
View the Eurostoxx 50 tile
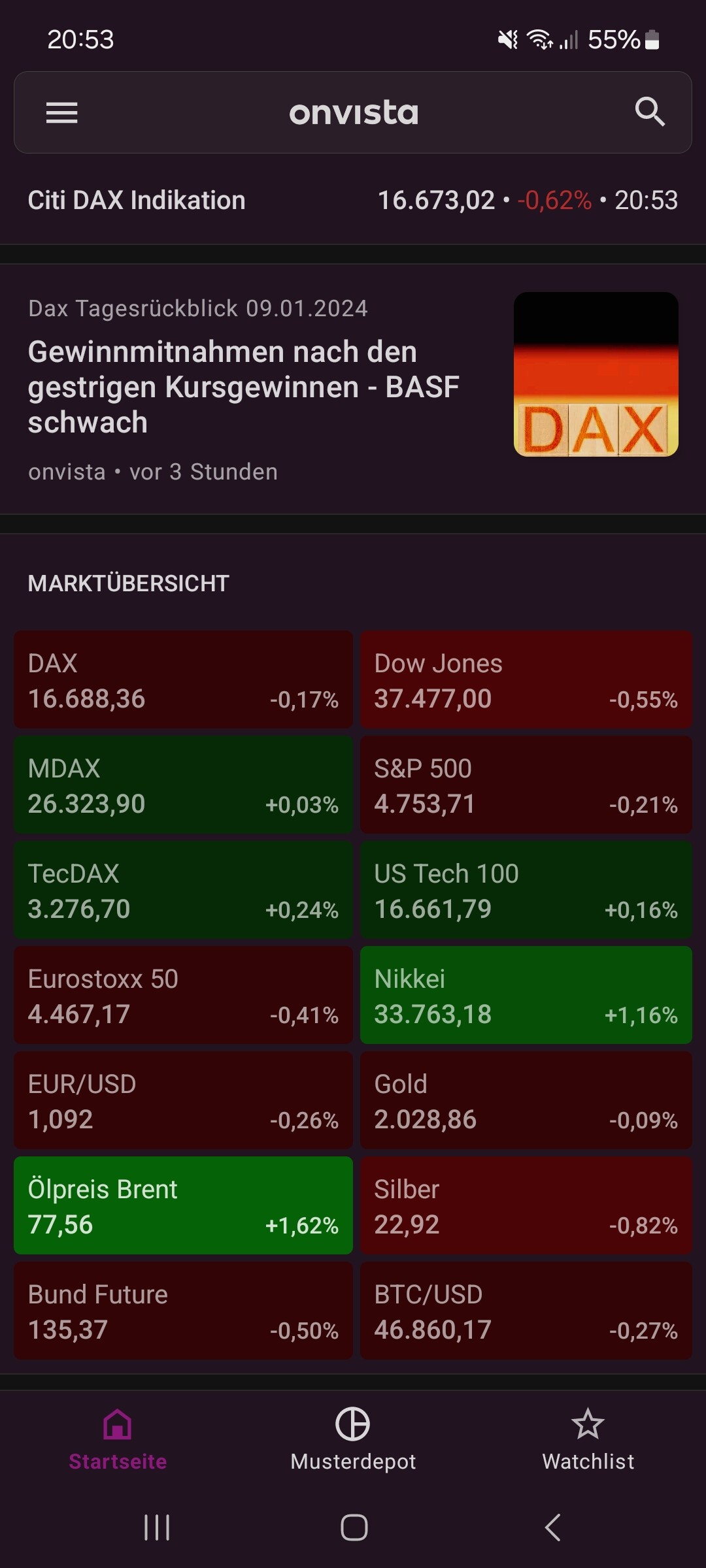coord(183,995)
